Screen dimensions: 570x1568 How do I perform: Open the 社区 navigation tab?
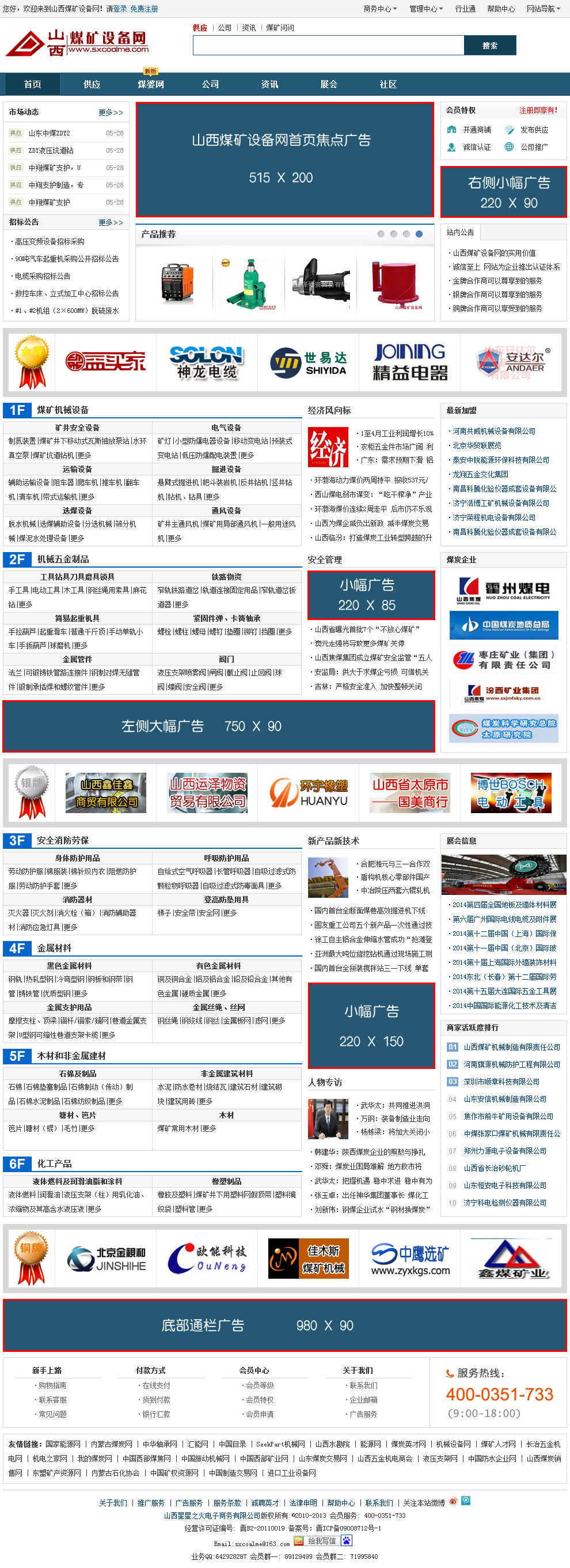coord(388,84)
